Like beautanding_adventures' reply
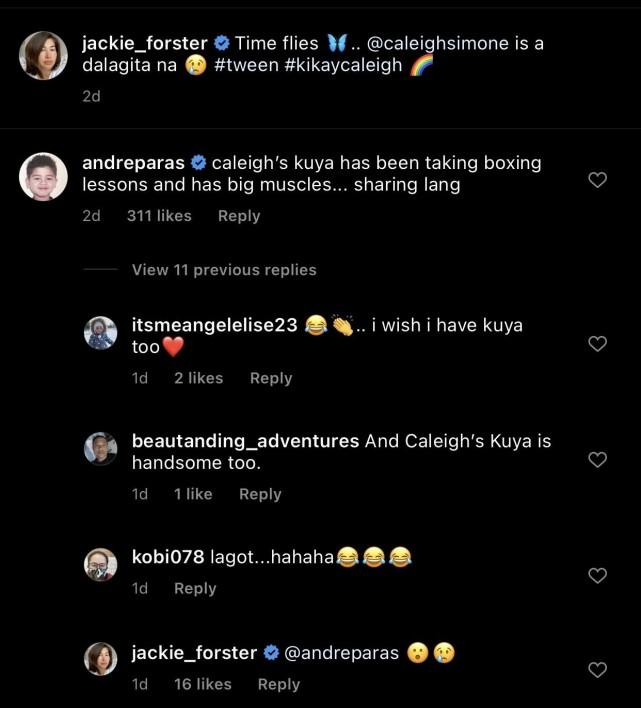 (597, 459)
